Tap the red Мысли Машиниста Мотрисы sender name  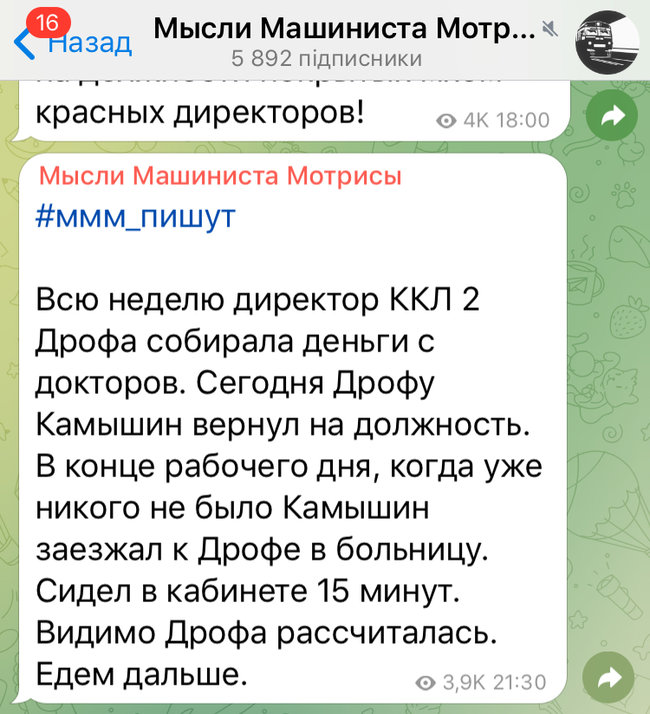[x=219, y=178]
